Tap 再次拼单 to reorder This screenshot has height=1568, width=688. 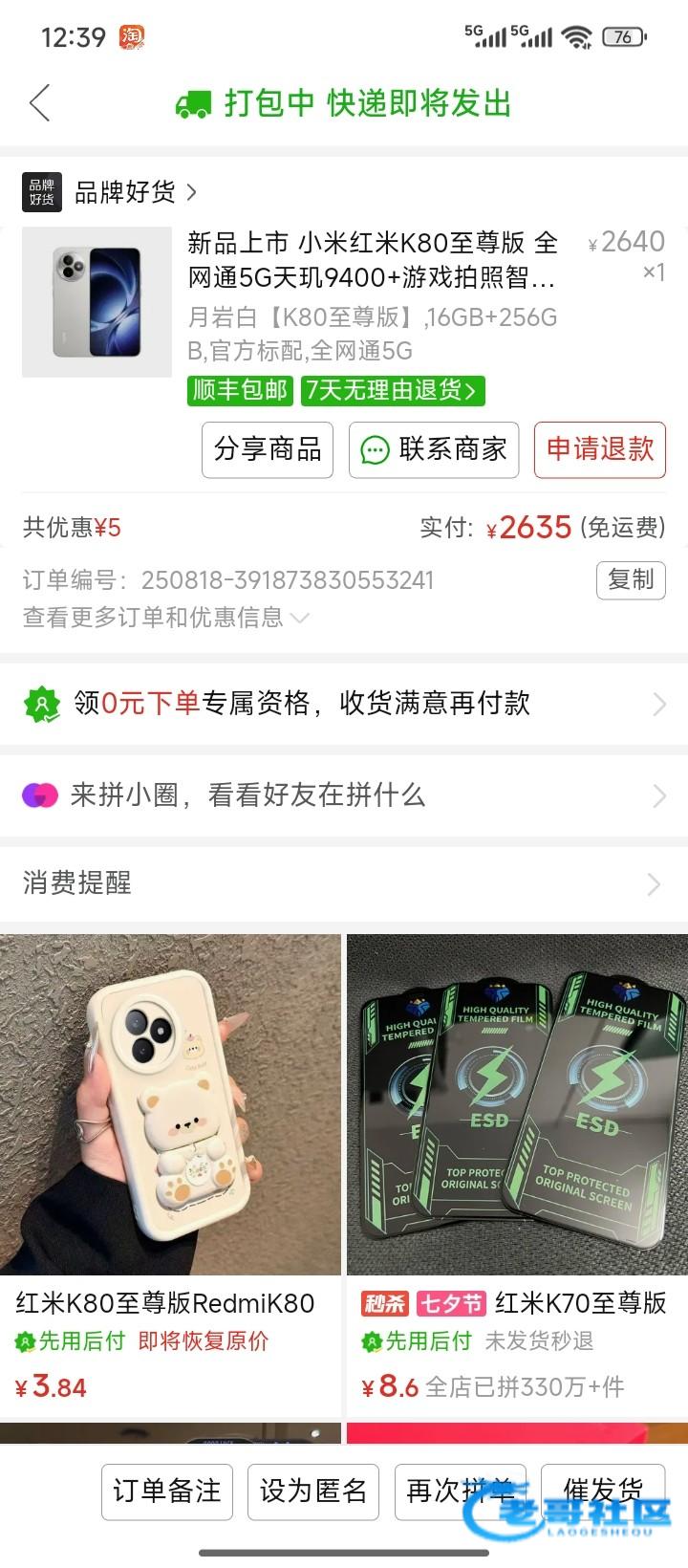point(460,1491)
